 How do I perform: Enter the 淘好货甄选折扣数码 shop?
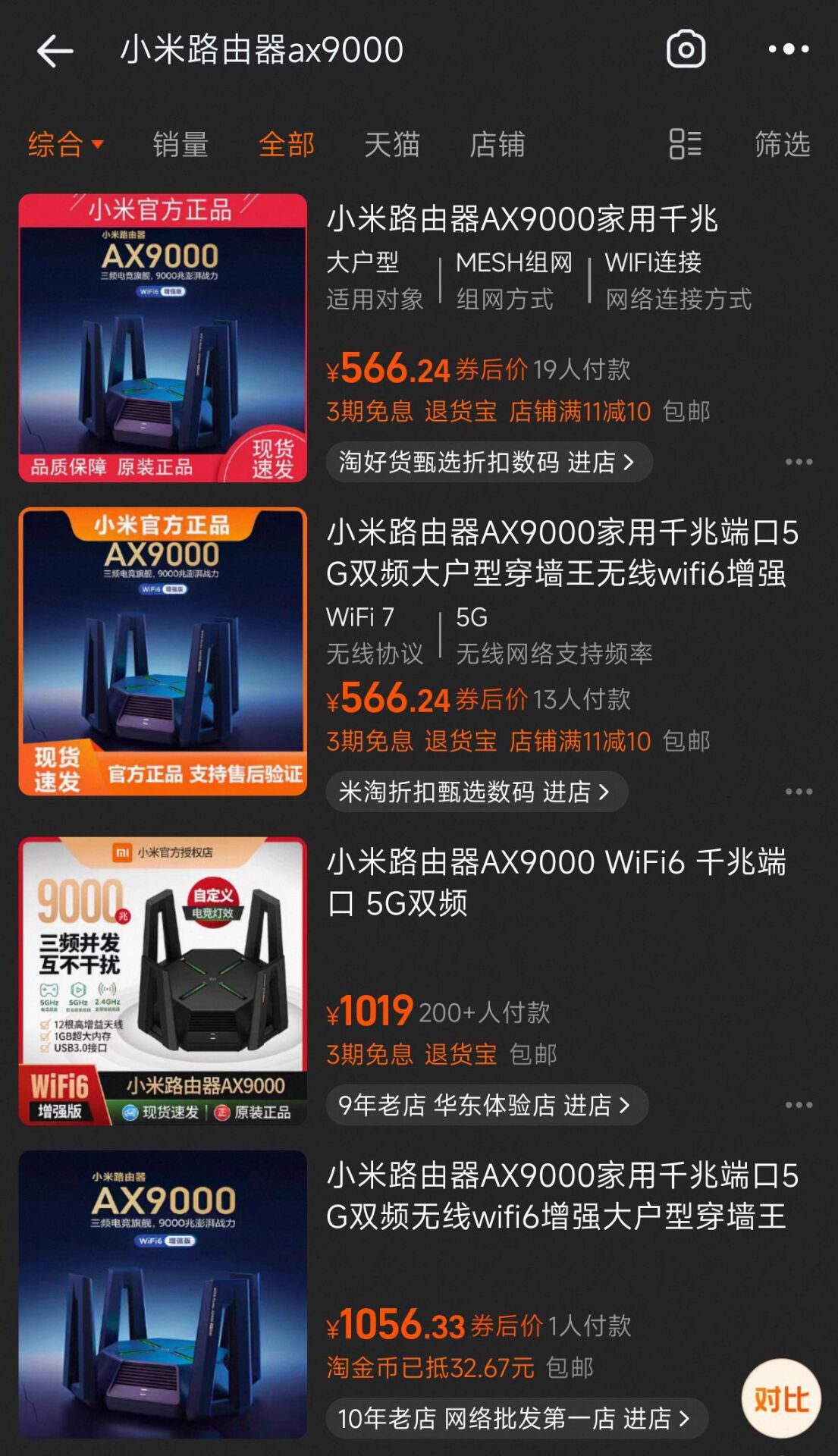click(488, 462)
